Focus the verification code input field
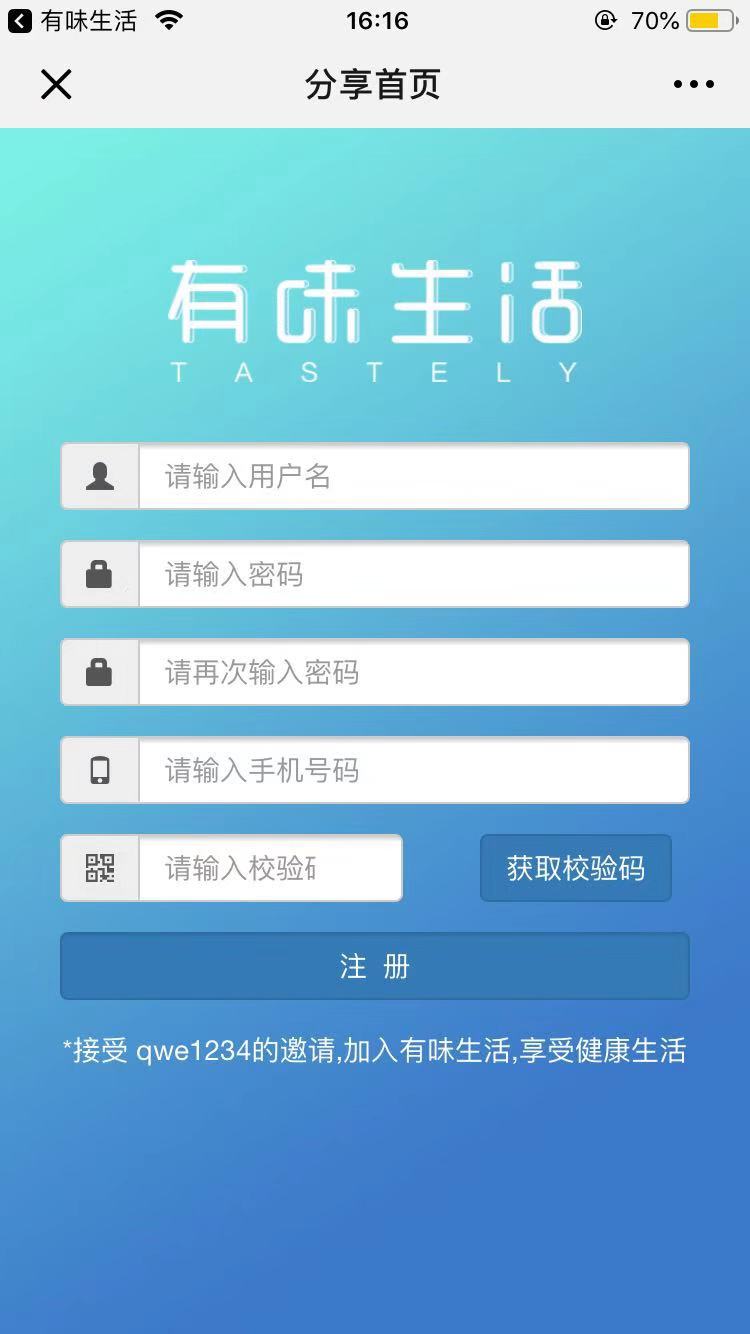This screenshot has width=750, height=1334. (x=270, y=869)
